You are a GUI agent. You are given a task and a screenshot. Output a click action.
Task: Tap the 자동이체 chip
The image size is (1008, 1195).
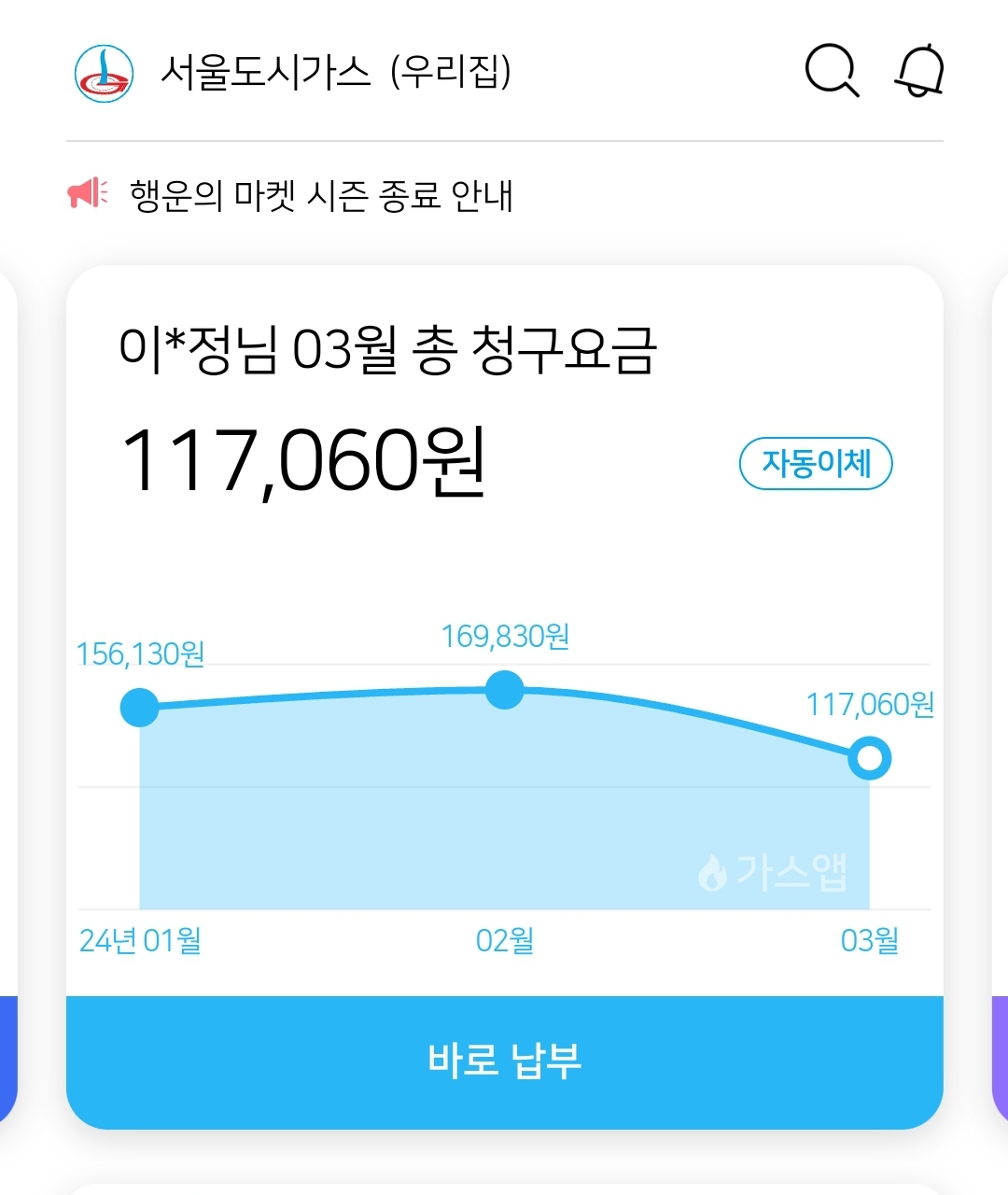816,463
